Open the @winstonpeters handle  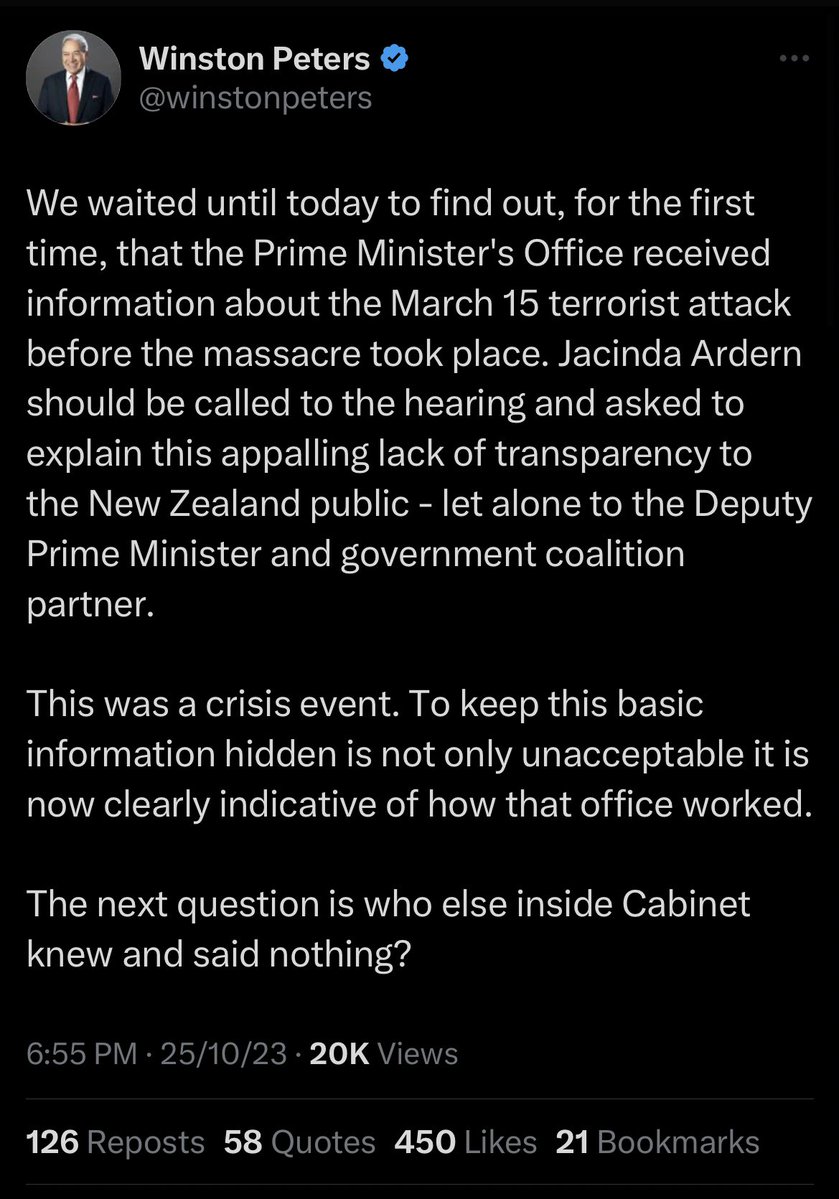coord(255,98)
